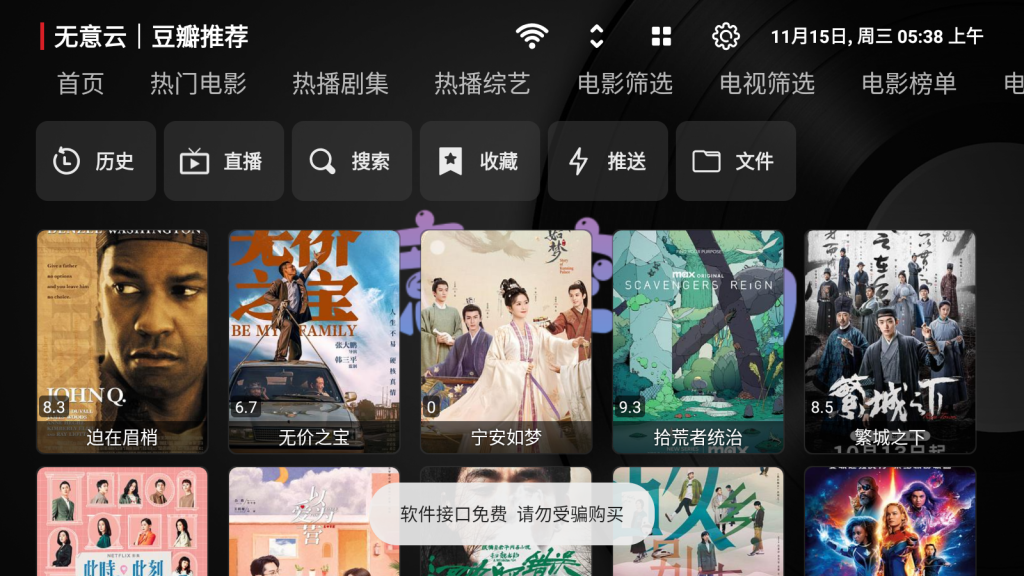This screenshot has width=1024, height=576.
Task: Open the Wi-Fi icon in top bar
Action: (x=532, y=37)
